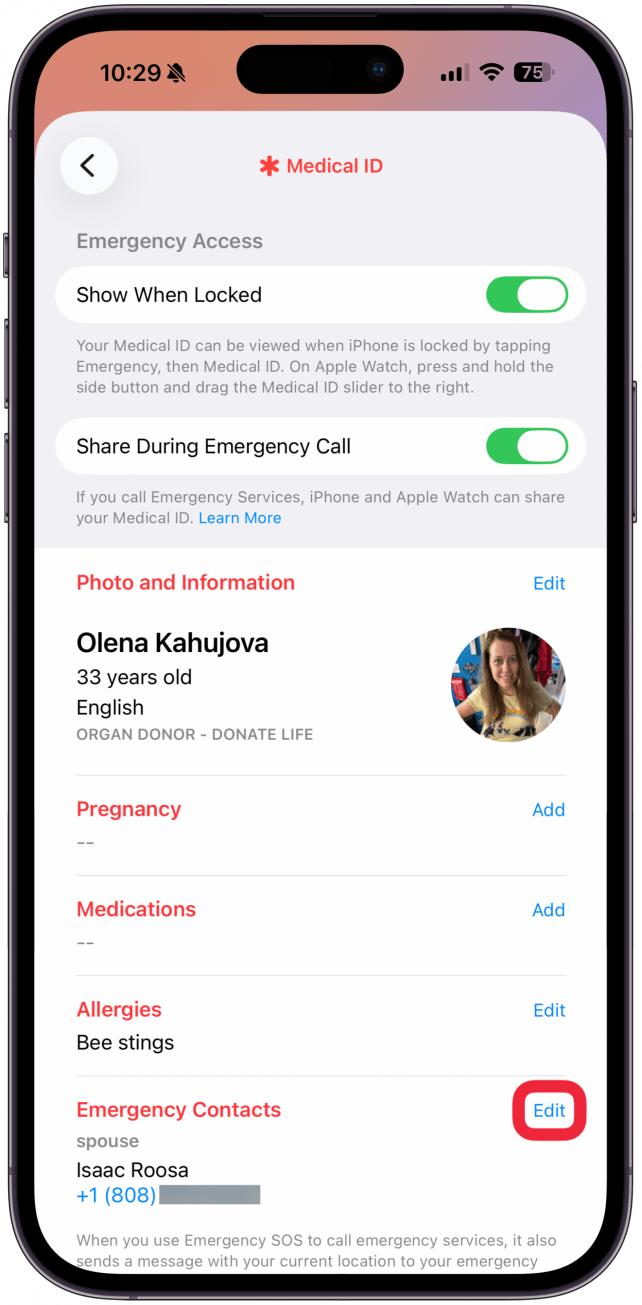Disable Share During Emergency Call
The height and width of the screenshot is (1305, 642).
[526, 446]
